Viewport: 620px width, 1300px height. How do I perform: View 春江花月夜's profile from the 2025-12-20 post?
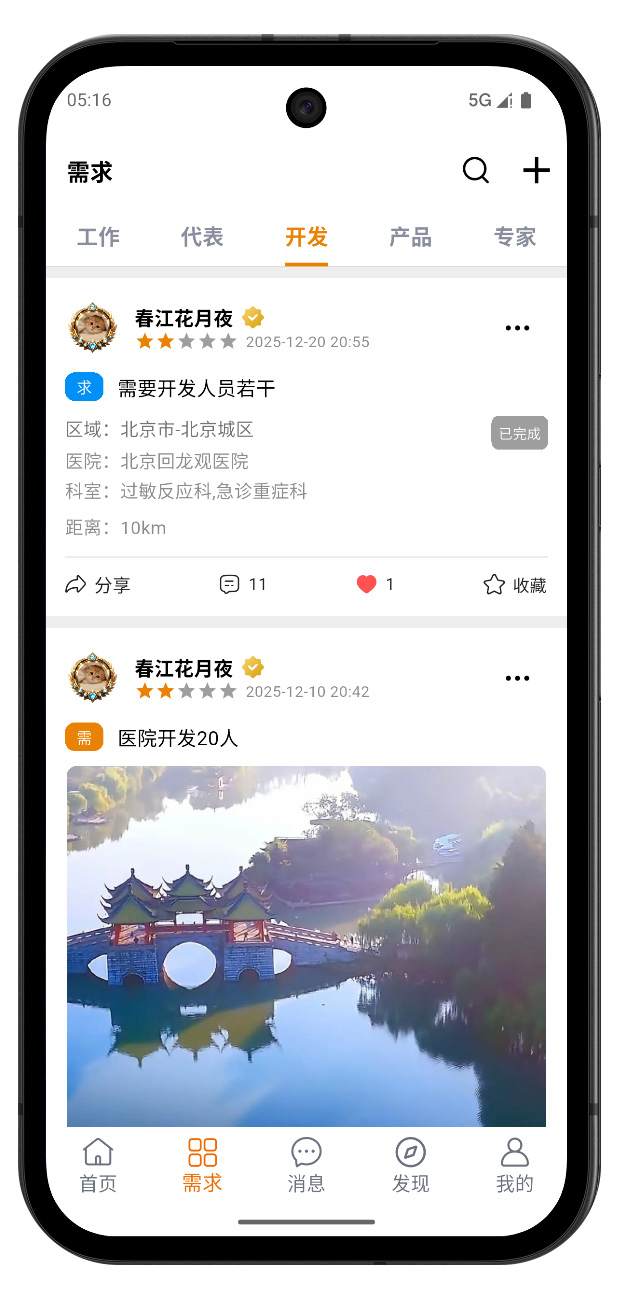pyautogui.click(x=92, y=327)
